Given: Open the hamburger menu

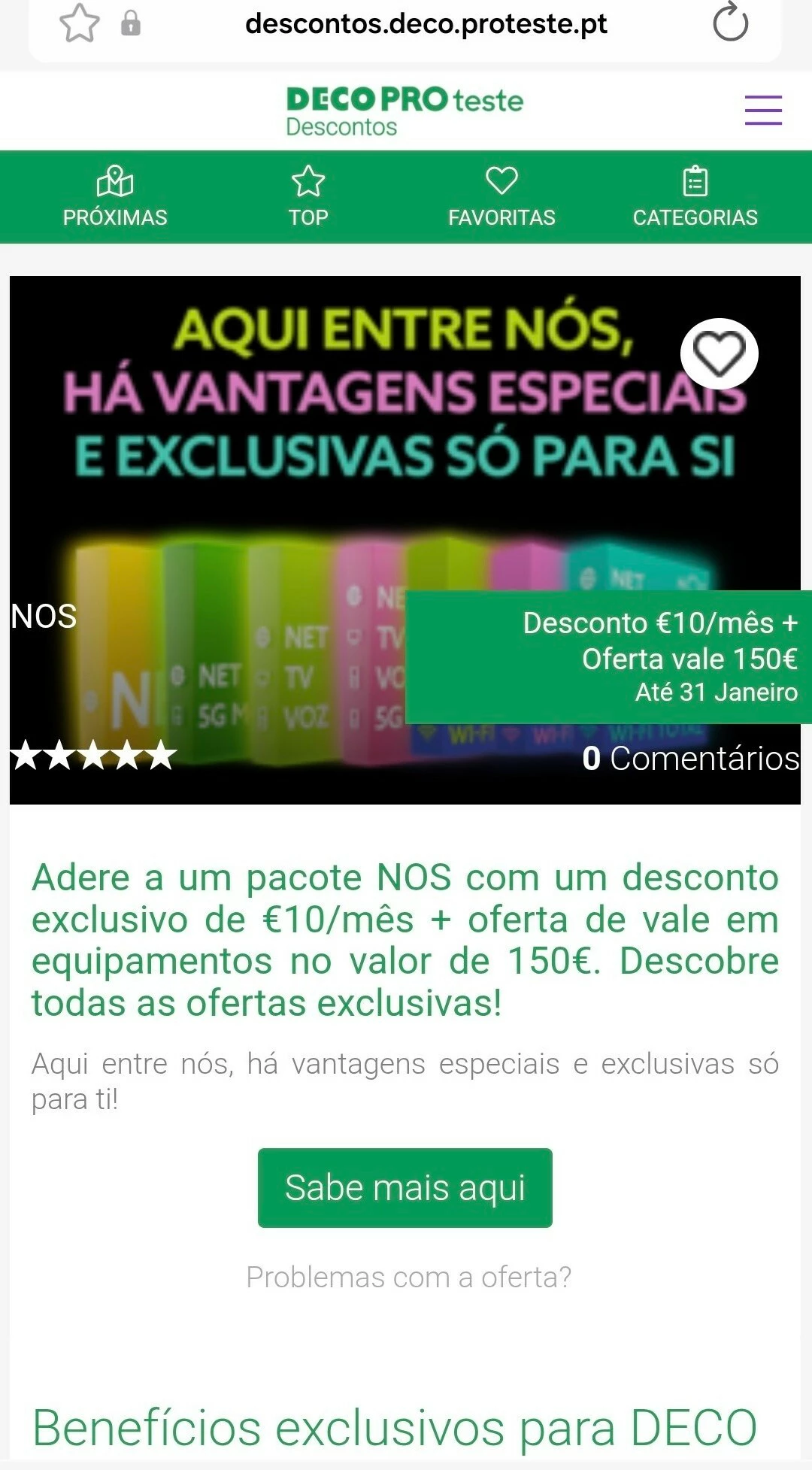Looking at the screenshot, I should (763, 110).
